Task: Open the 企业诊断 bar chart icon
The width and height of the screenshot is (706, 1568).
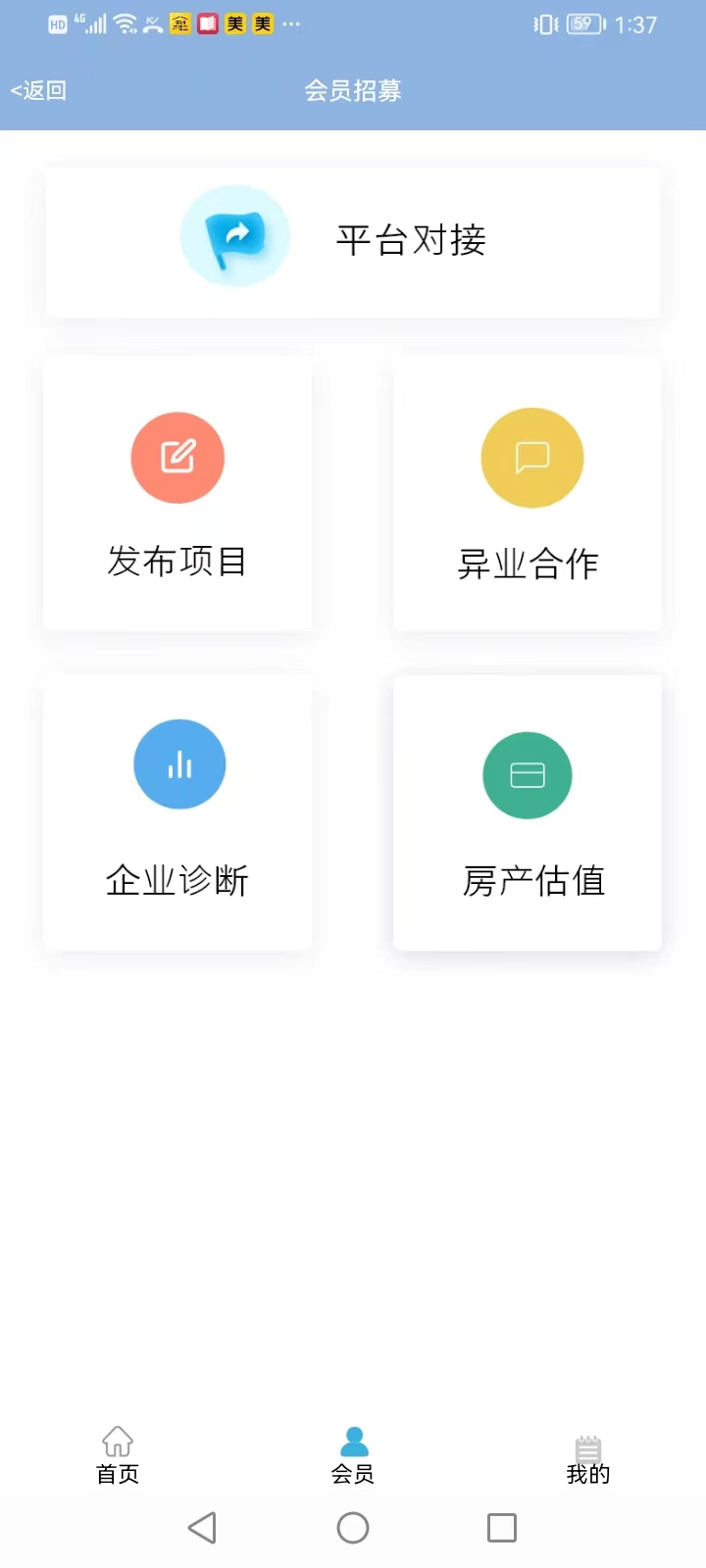Action: [x=179, y=763]
